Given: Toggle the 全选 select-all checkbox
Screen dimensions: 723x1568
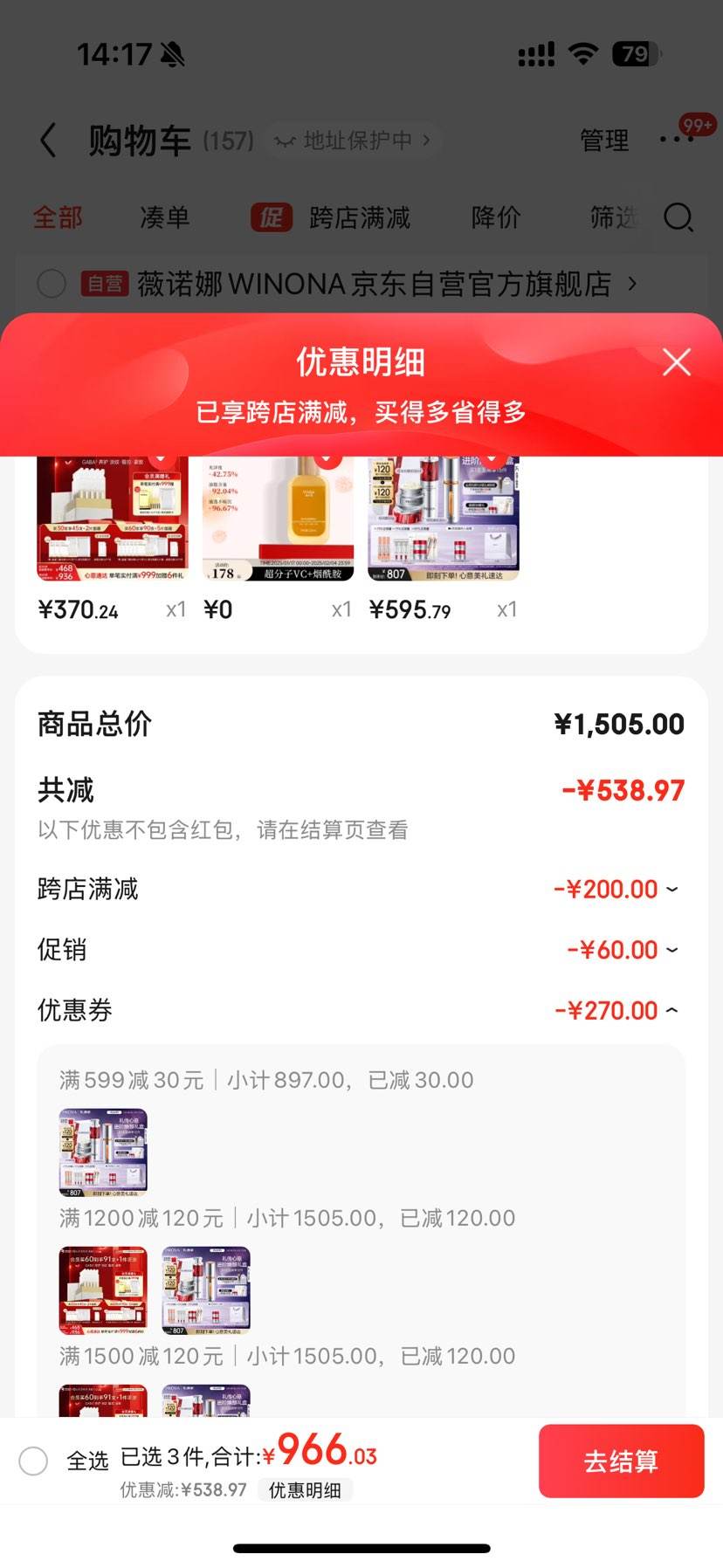Looking at the screenshot, I should (x=34, y=1459).
